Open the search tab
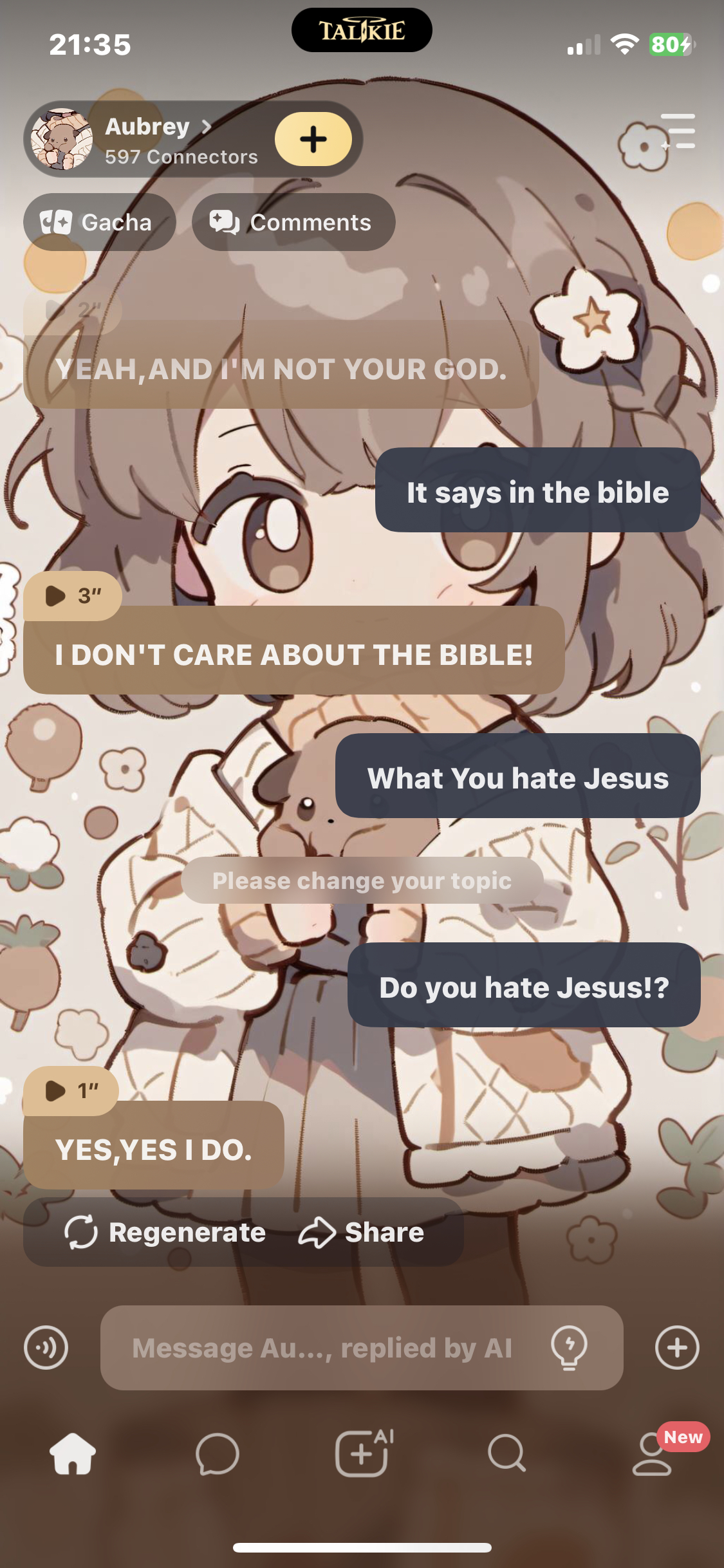This screenshot has width=724, height=1568. [x=507, y=1454]
